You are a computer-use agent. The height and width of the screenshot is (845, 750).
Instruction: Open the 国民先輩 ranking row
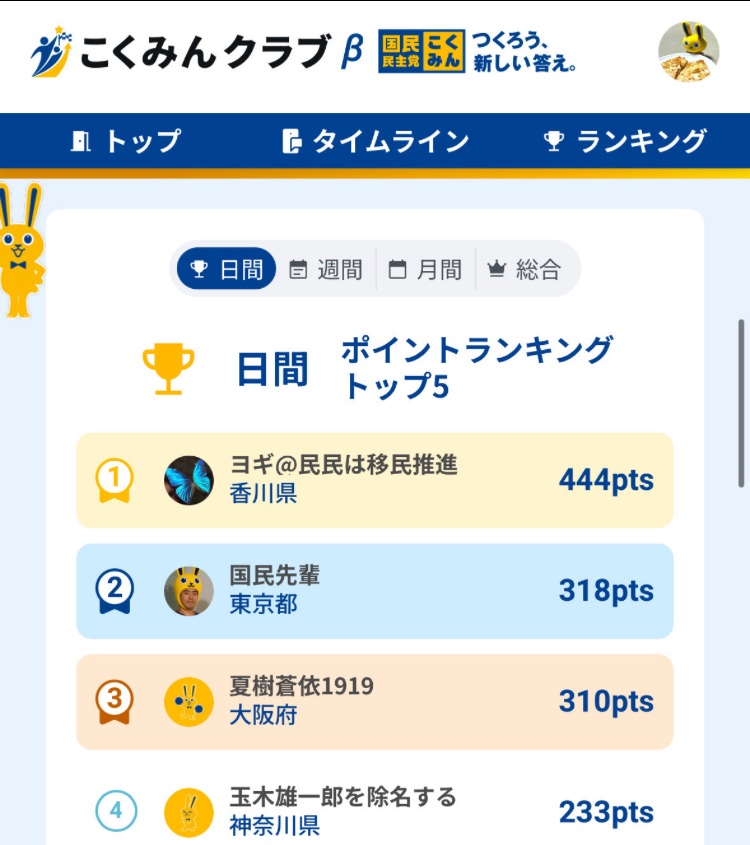375,591
